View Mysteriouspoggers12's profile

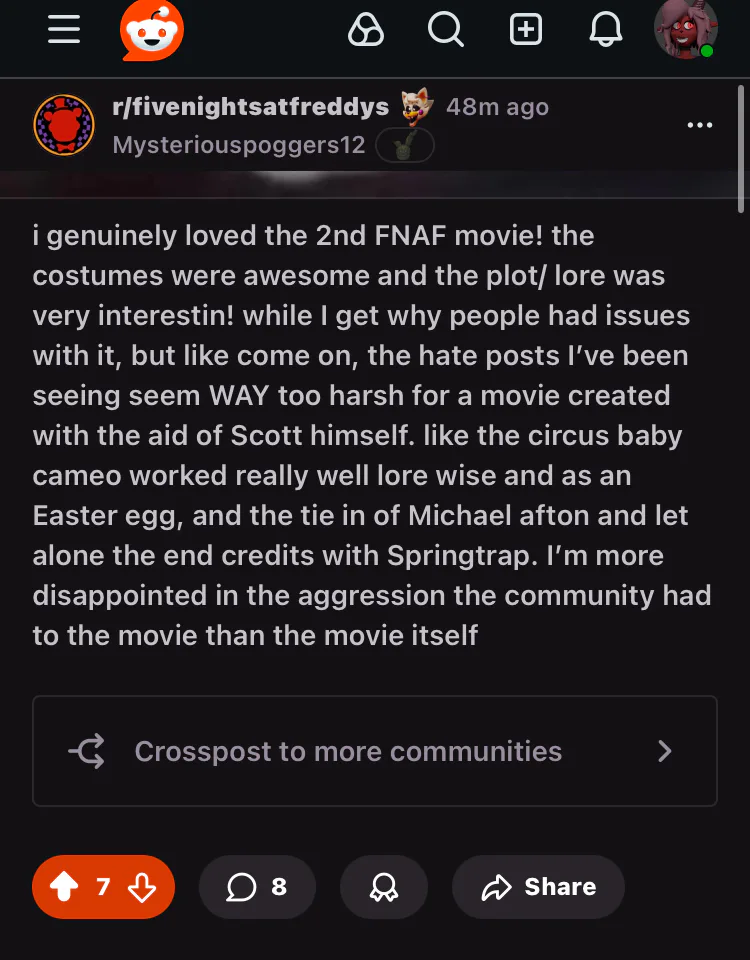click(238, 145)
